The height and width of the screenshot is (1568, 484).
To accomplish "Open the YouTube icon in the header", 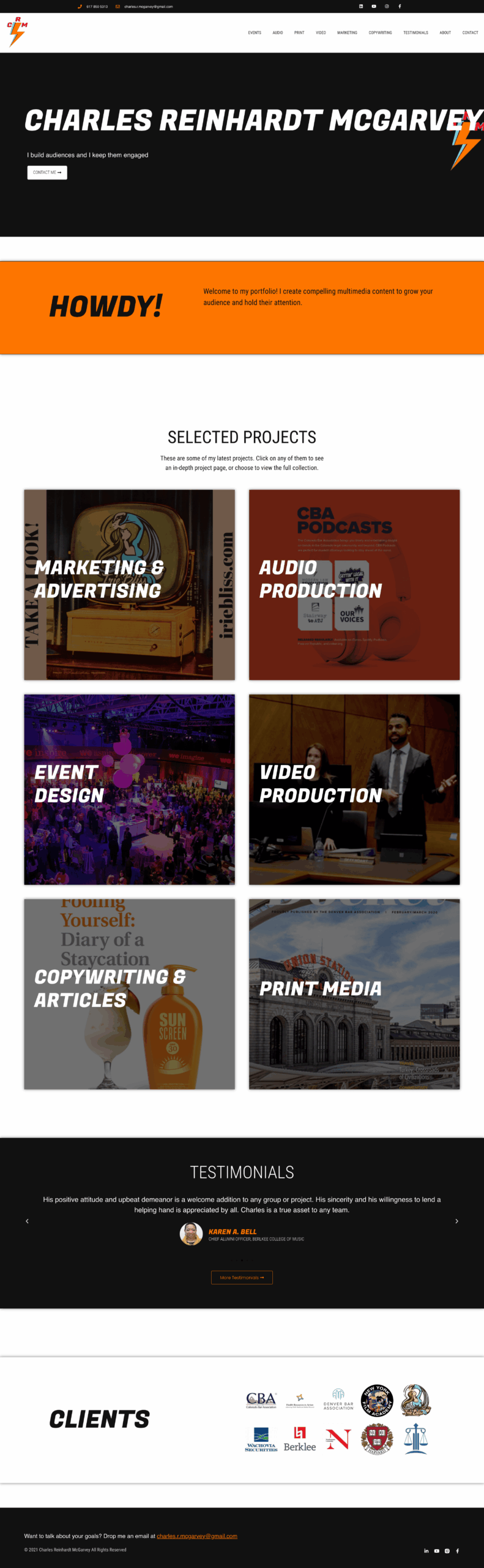I will click(374, 7).
